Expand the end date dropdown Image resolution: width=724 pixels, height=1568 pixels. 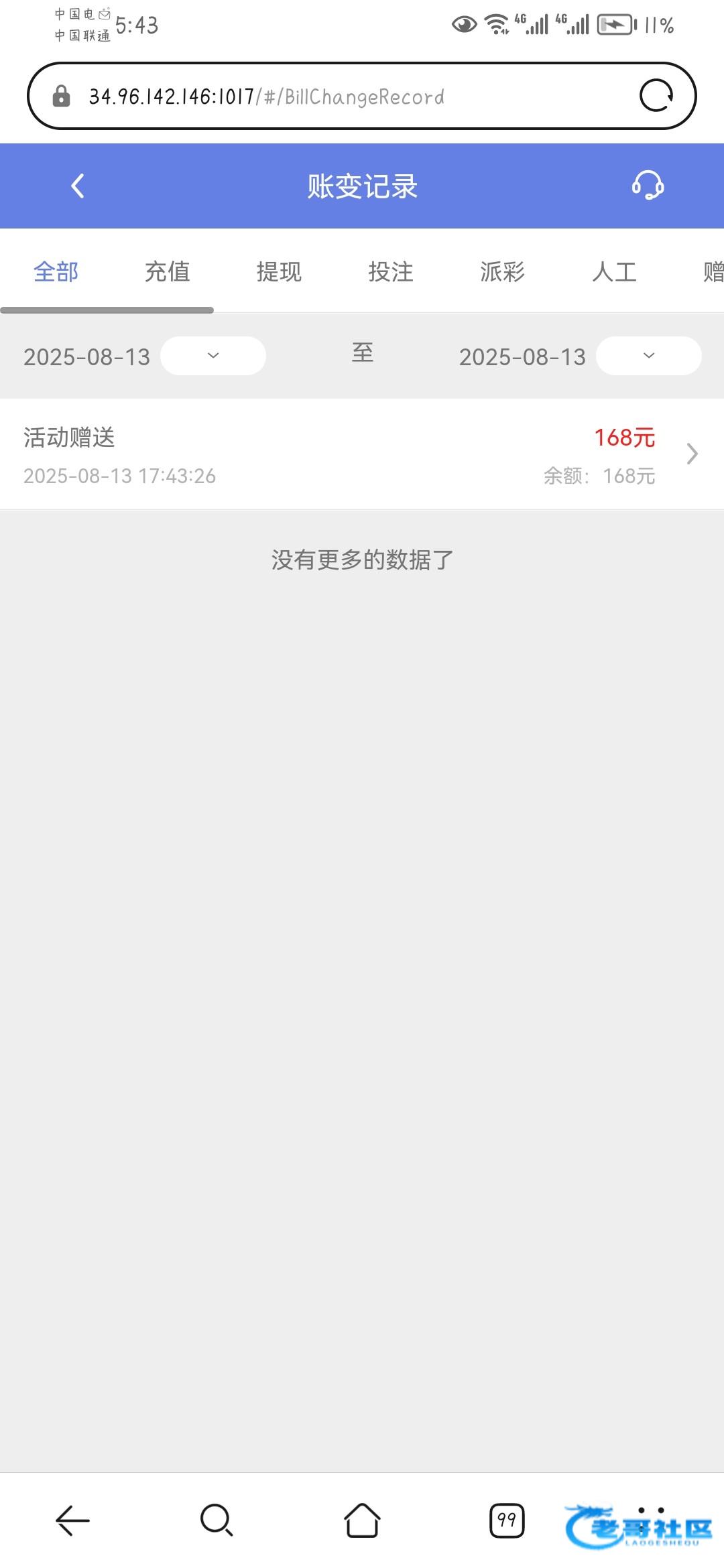tap(649, 356)
